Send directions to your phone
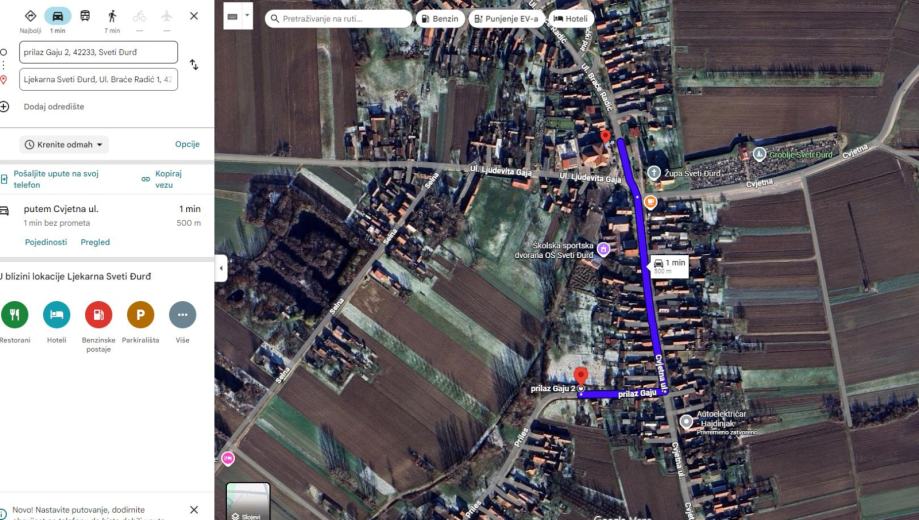This screenshot has height=520, width=919. [55, 179]
